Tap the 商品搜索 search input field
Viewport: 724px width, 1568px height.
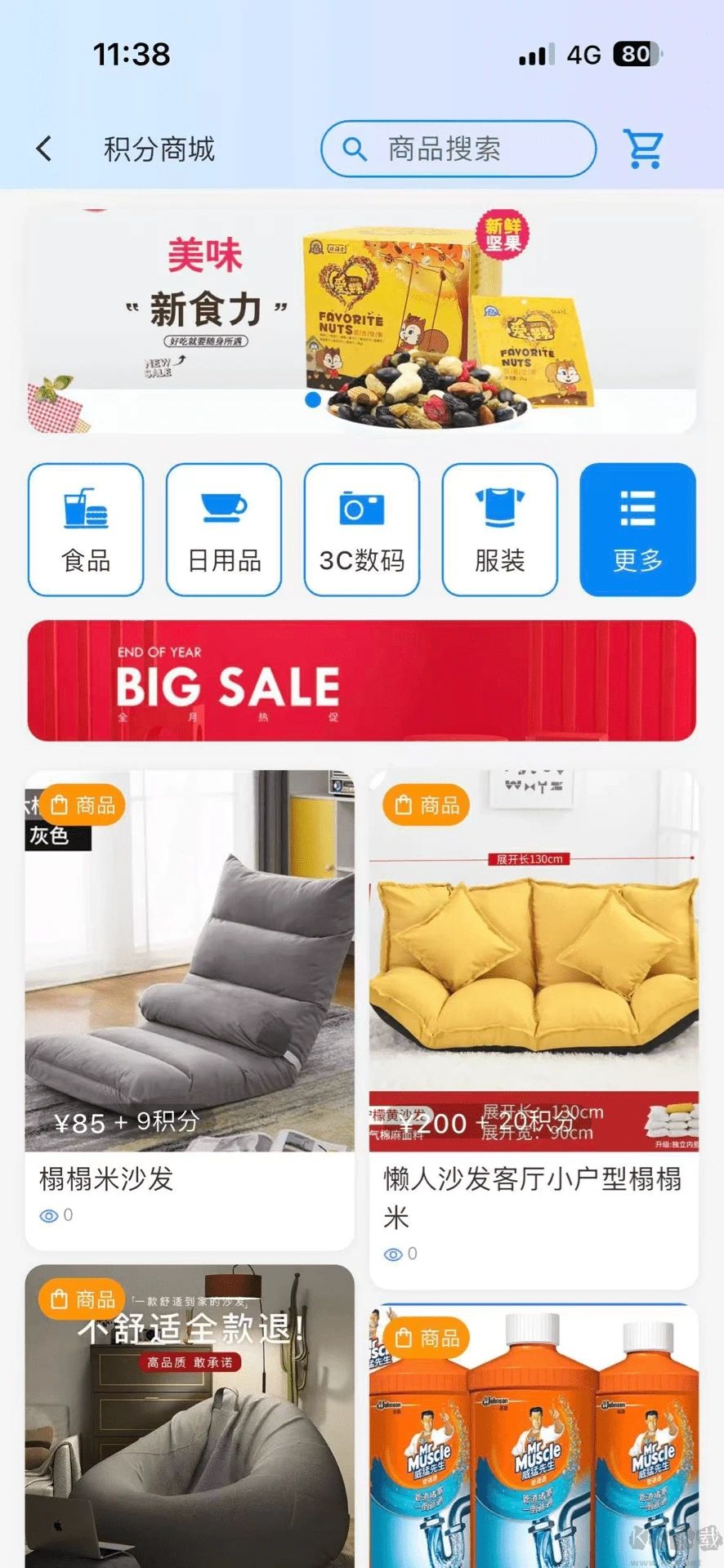pyautogui.click(x=458, y=149)
